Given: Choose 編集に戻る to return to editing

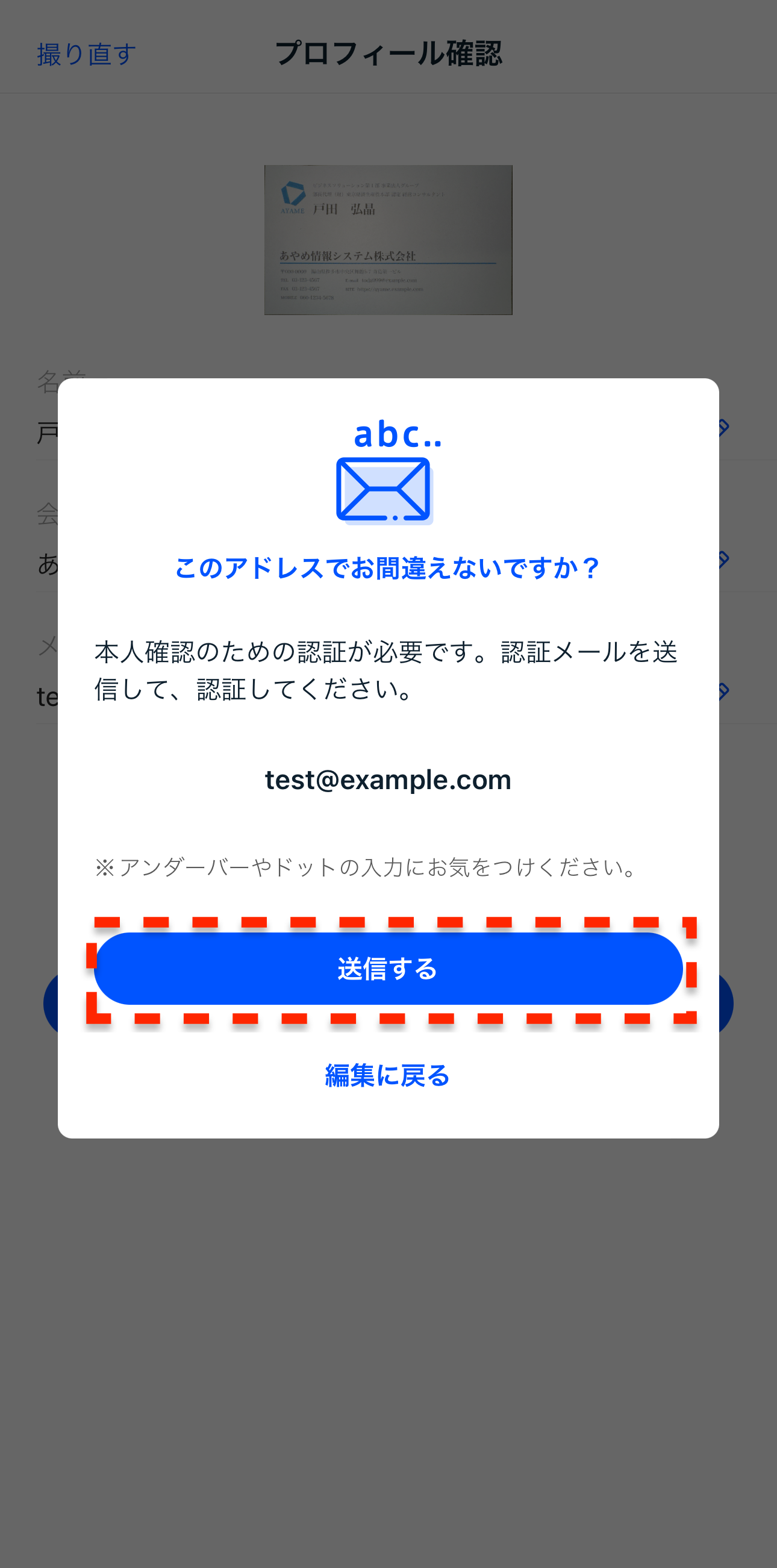Looking at the screenshot, I should coord(387,1075).
